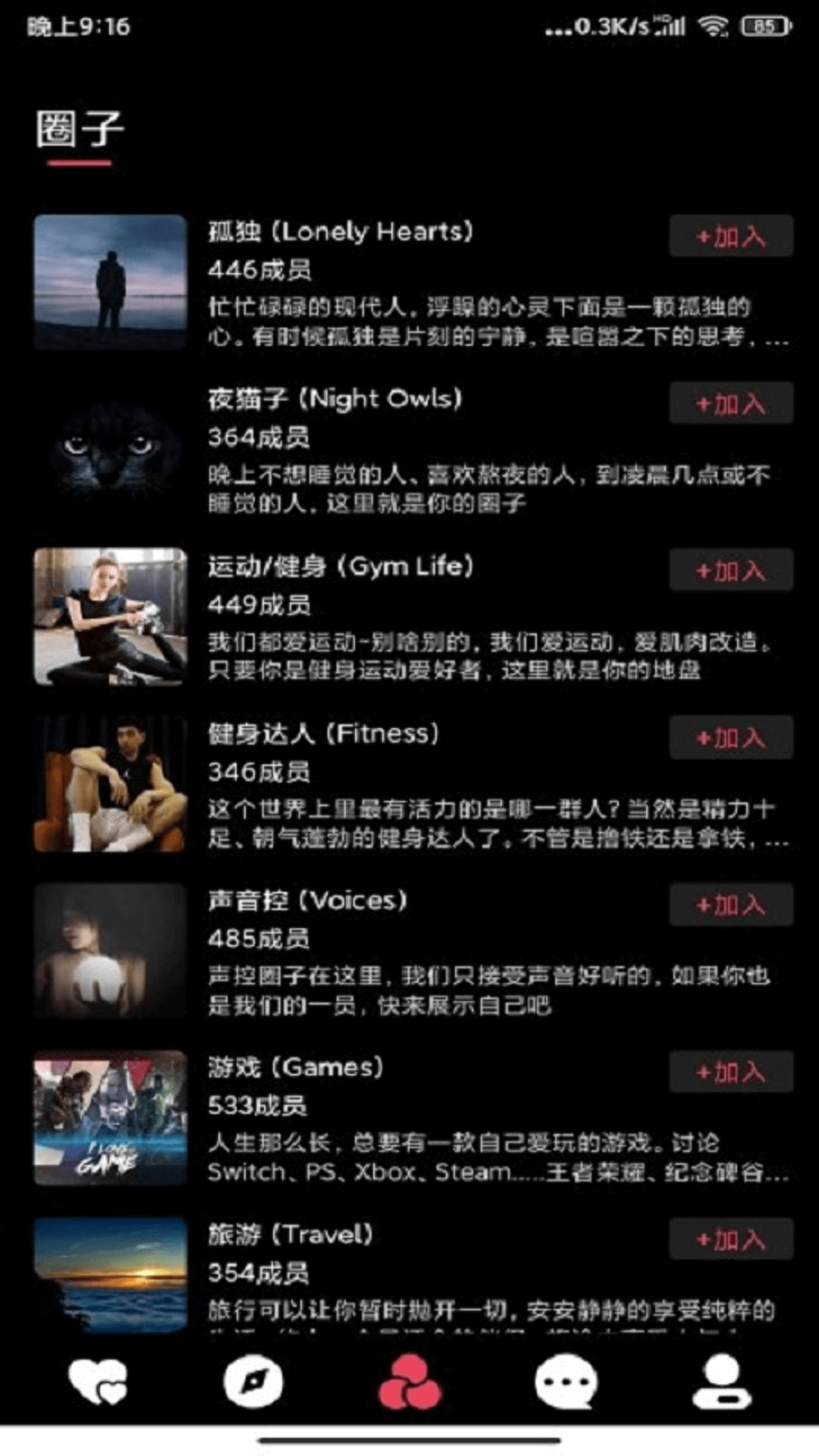Tap the Games circle collage thumbnail

point(110,1120)
